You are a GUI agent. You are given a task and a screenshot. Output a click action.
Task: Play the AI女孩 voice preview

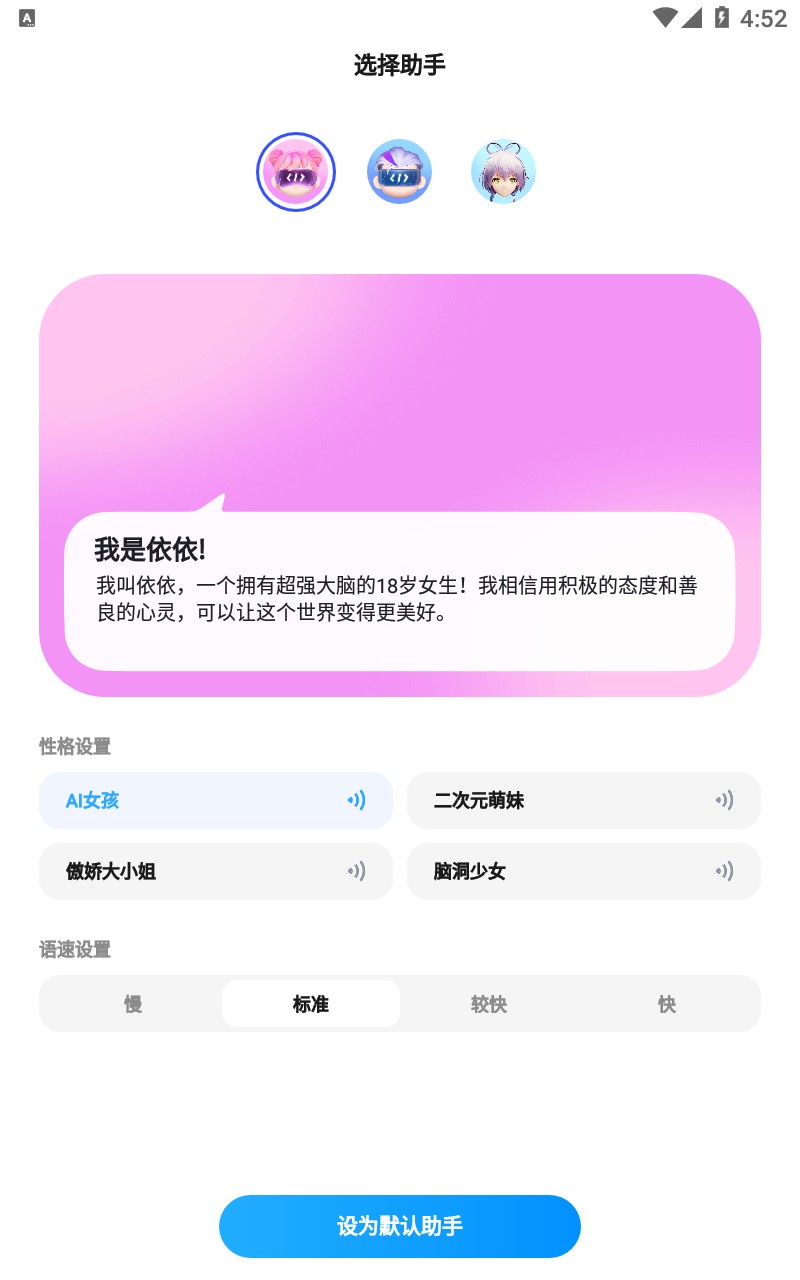pyautogui.click(x=357, y=800)
